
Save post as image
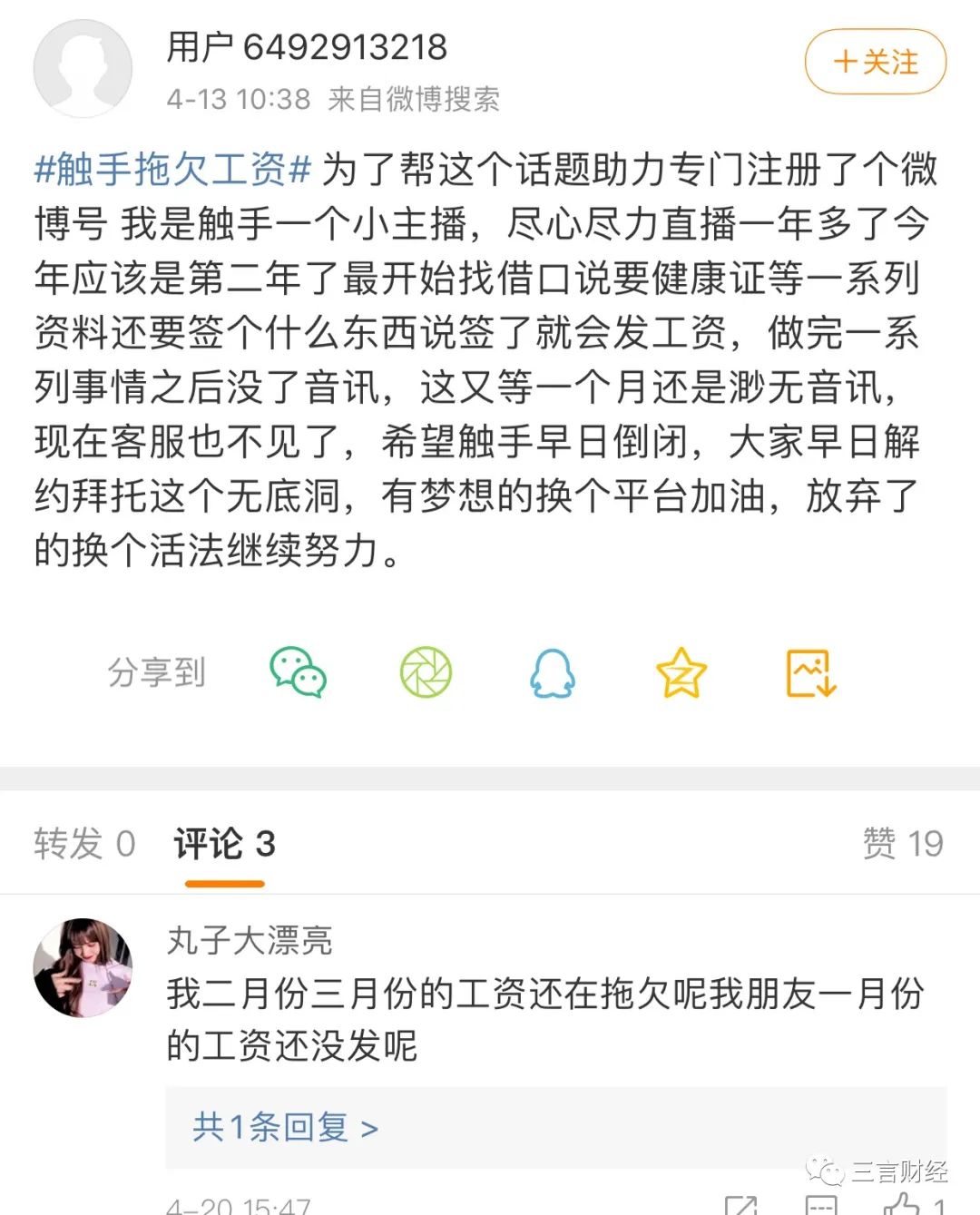click(809, 672)
